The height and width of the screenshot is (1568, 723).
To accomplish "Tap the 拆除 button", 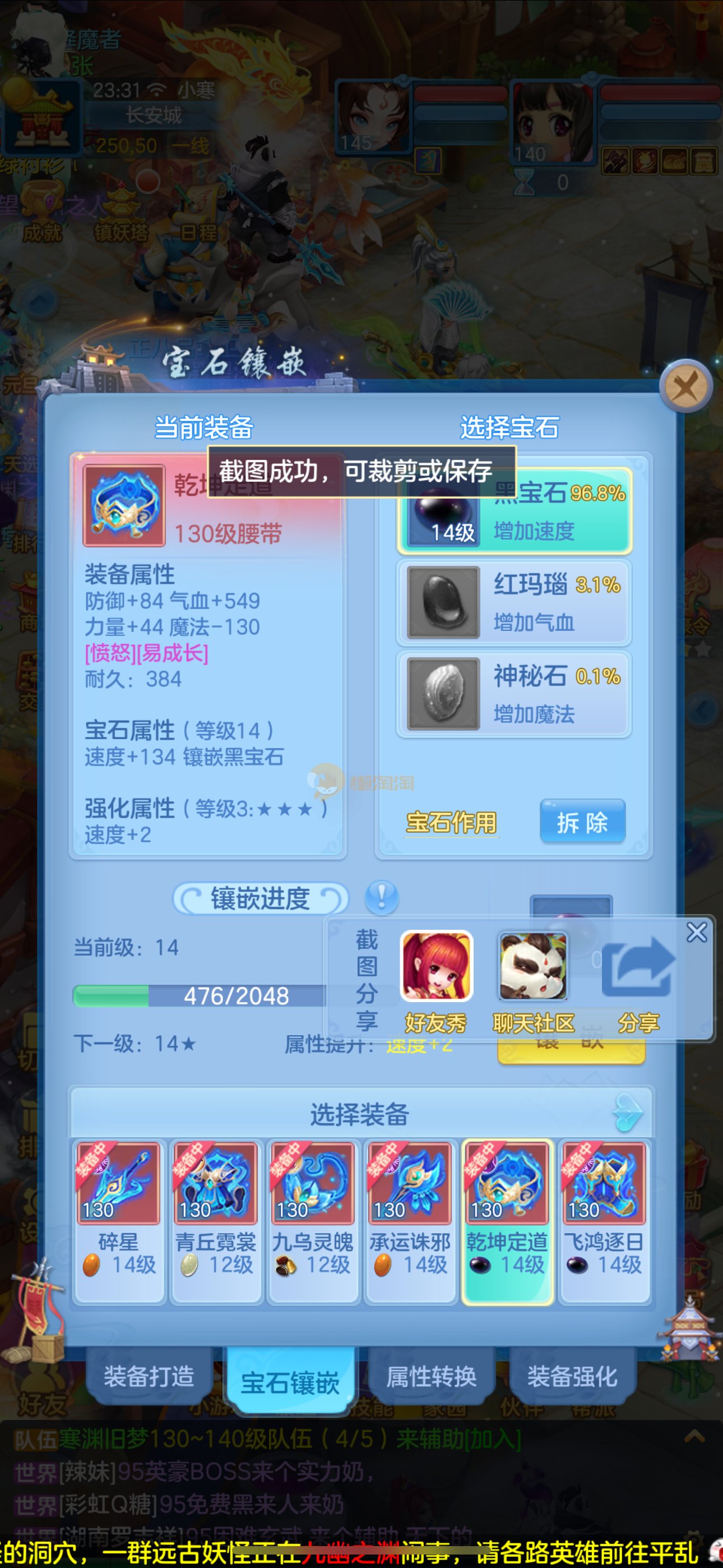I will [x=582, y=822].
